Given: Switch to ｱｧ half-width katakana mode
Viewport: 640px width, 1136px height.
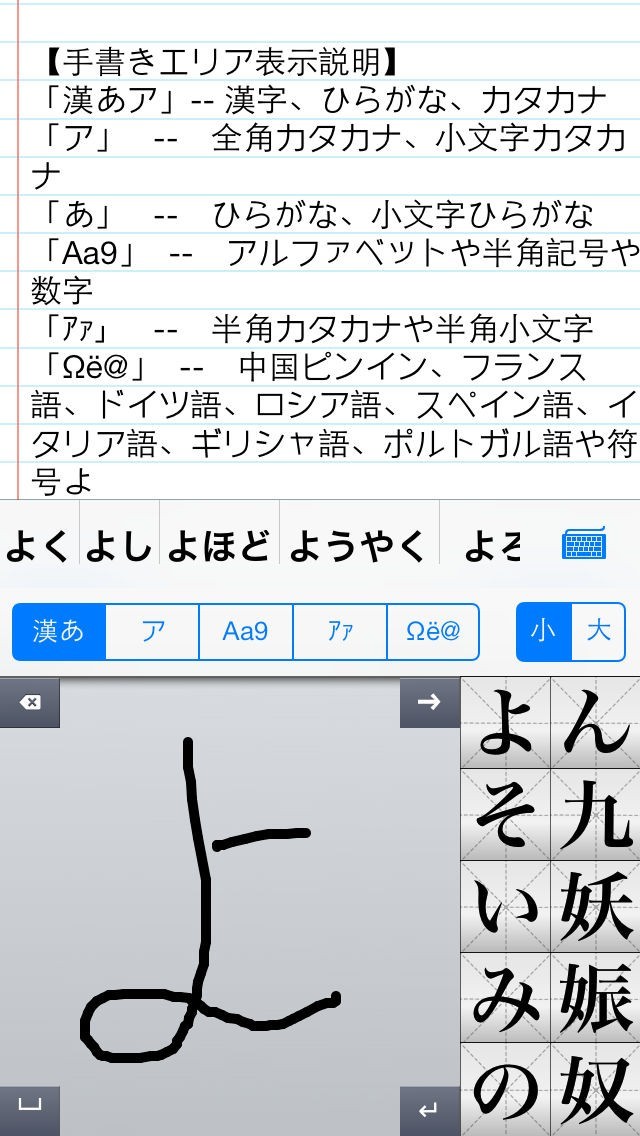Looking at the screenshot, I should 340,632.
